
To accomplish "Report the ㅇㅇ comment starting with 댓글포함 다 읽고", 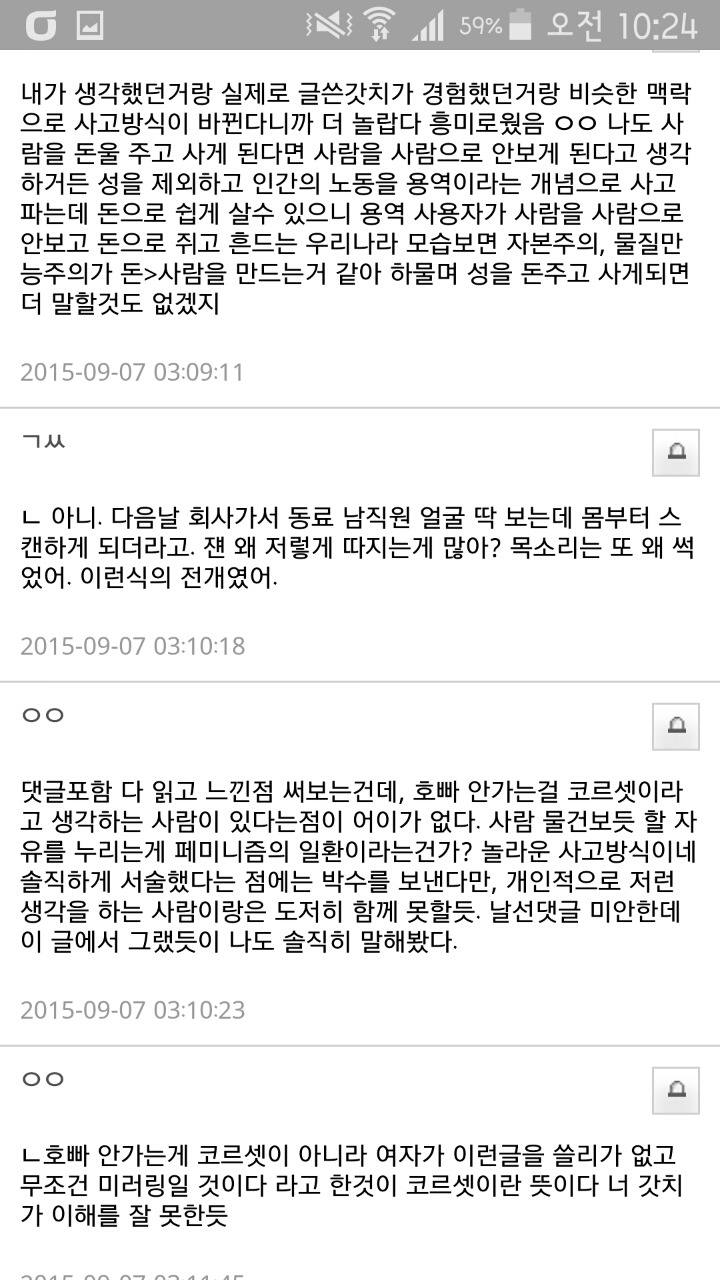I will click(676, 725).
